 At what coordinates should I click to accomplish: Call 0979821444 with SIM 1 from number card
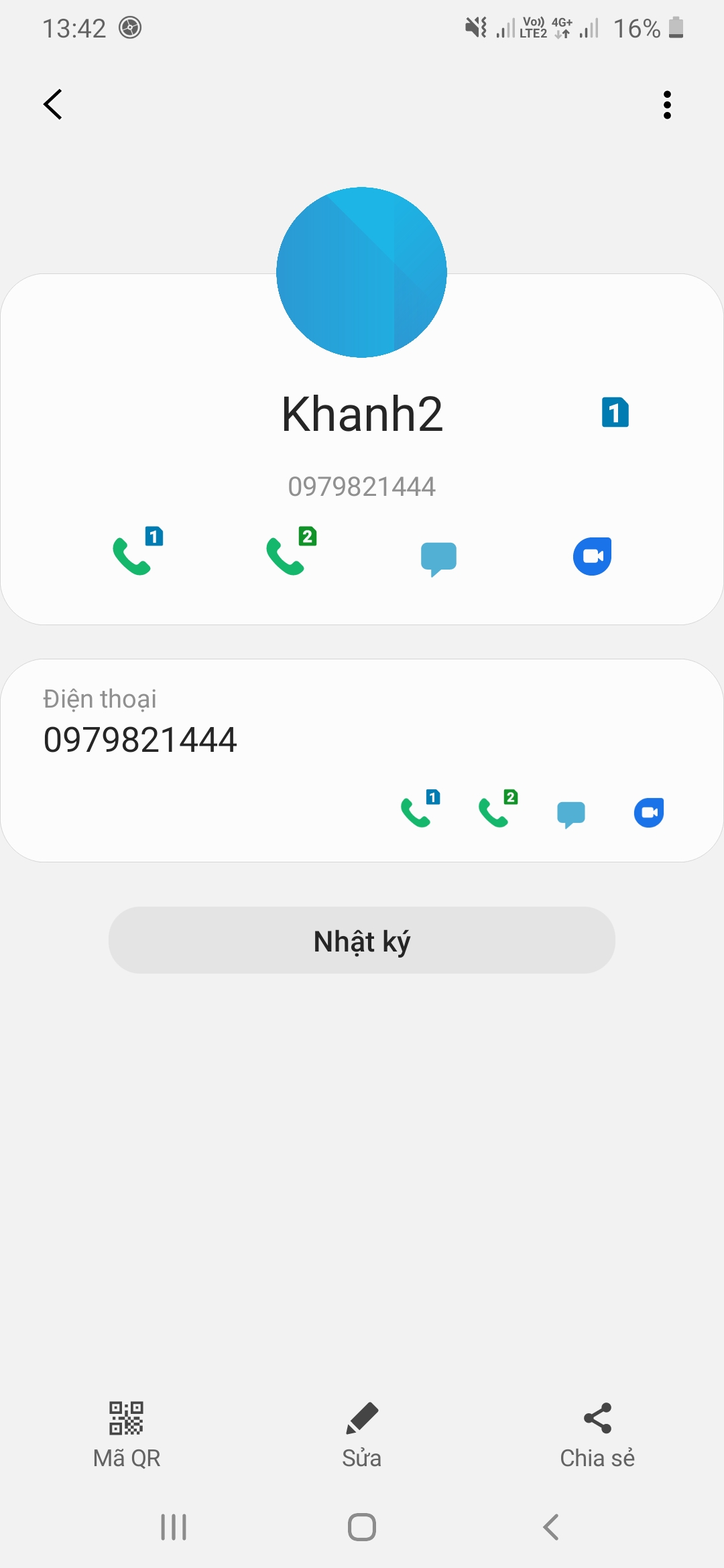pyautogui.click(x=418, y=812)
